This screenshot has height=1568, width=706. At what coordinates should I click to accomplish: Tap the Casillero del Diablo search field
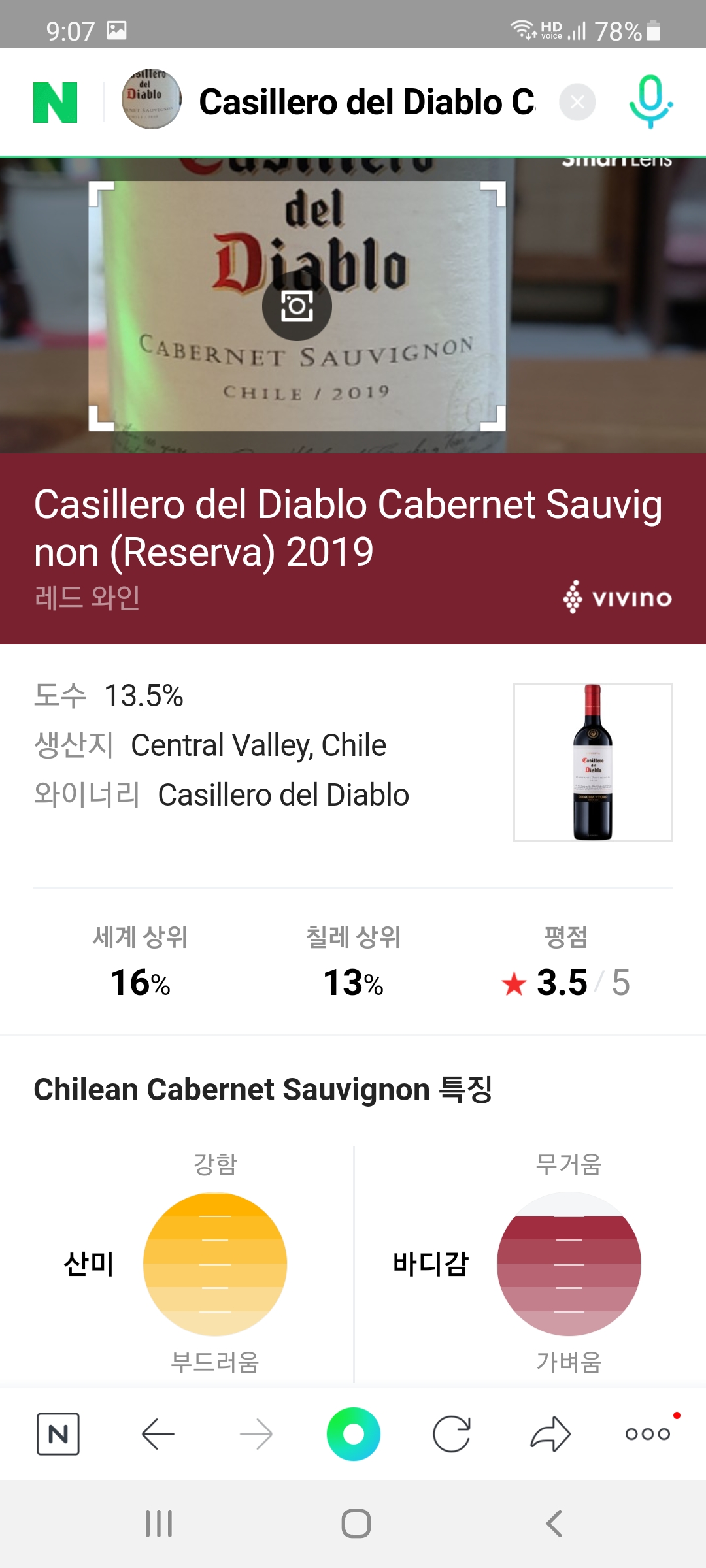366,103
